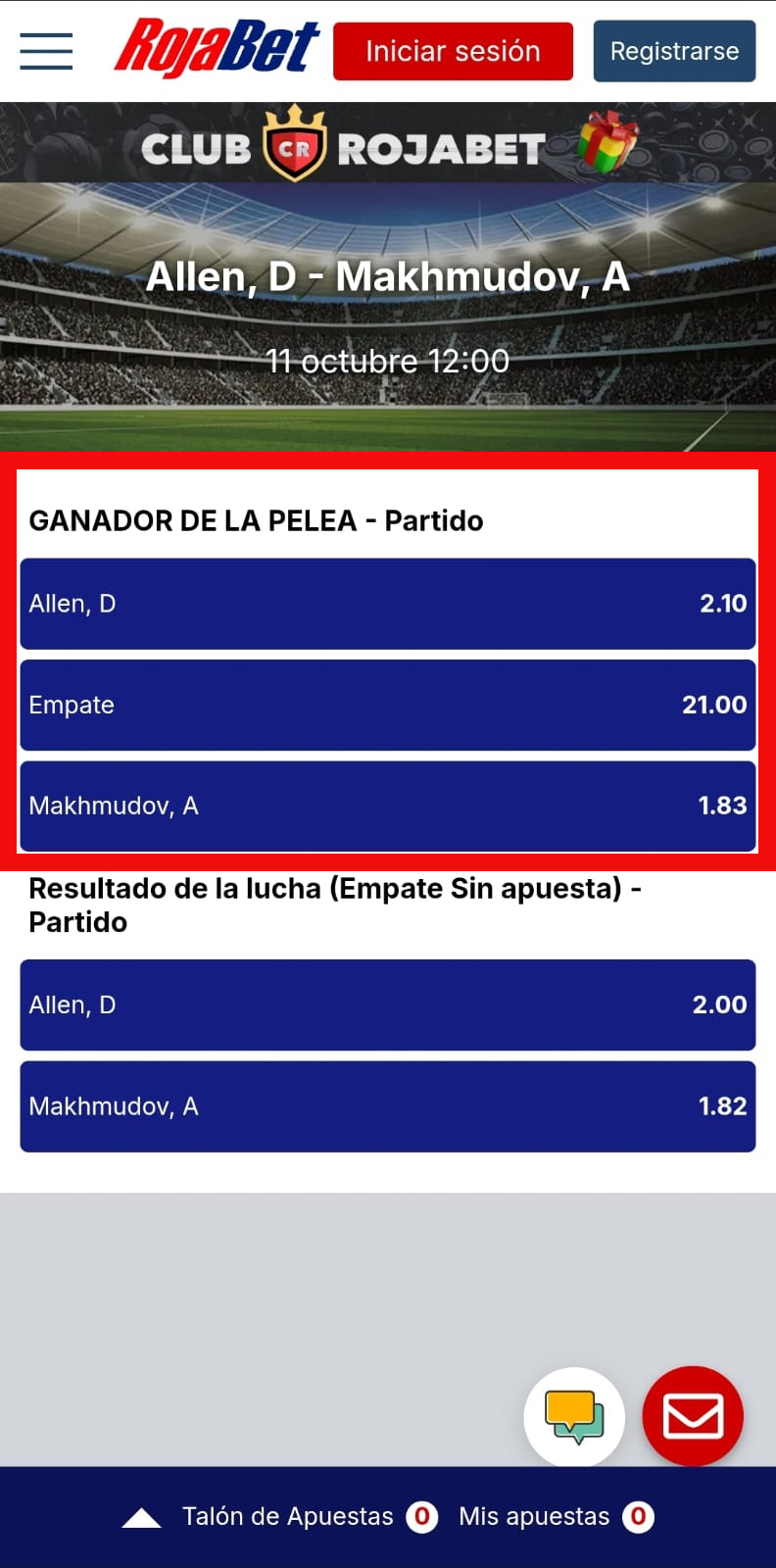Open Mis apuestas tab
Image resolution: width=776 pixels, height=1568 pixels.
535,1516
